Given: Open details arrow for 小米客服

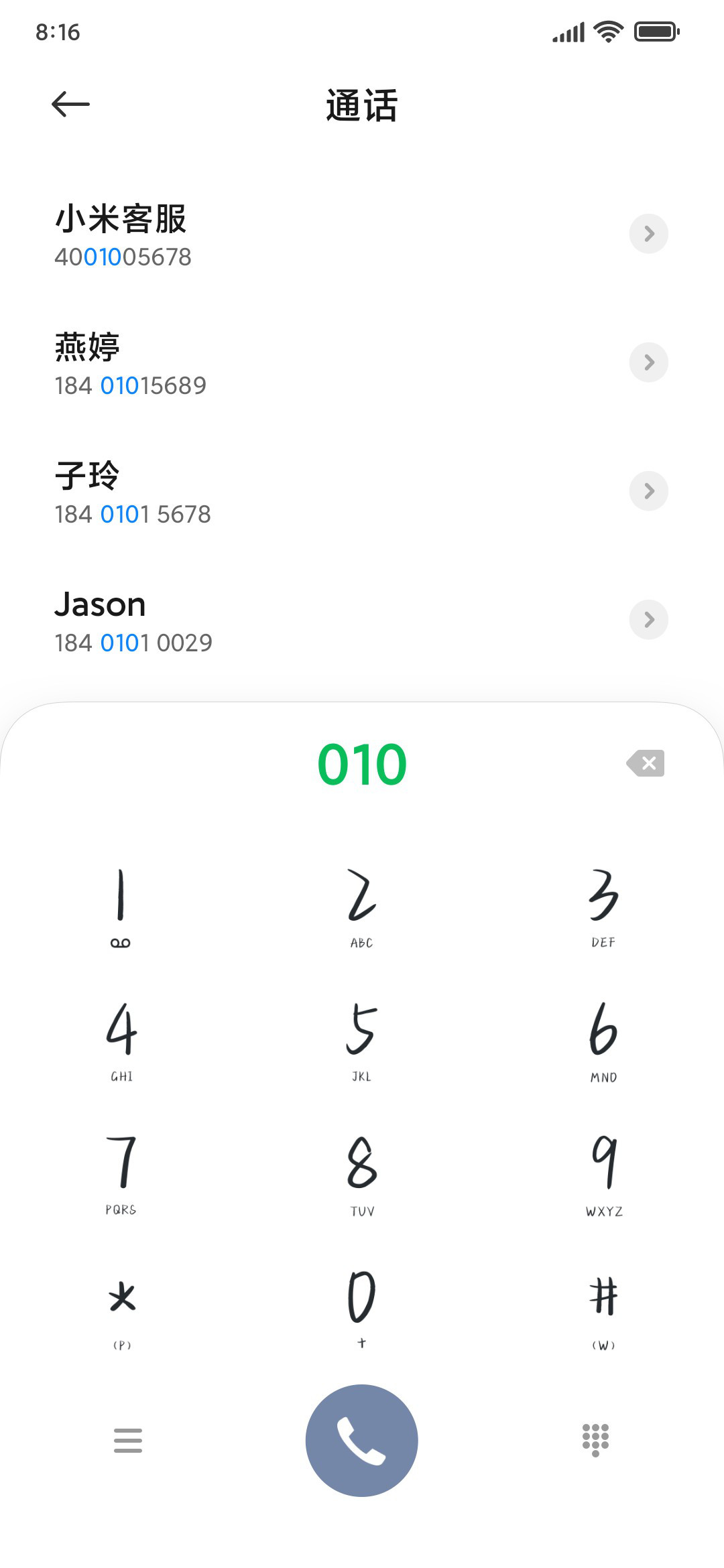Looking at the screenshot, I should coord(648,234).
